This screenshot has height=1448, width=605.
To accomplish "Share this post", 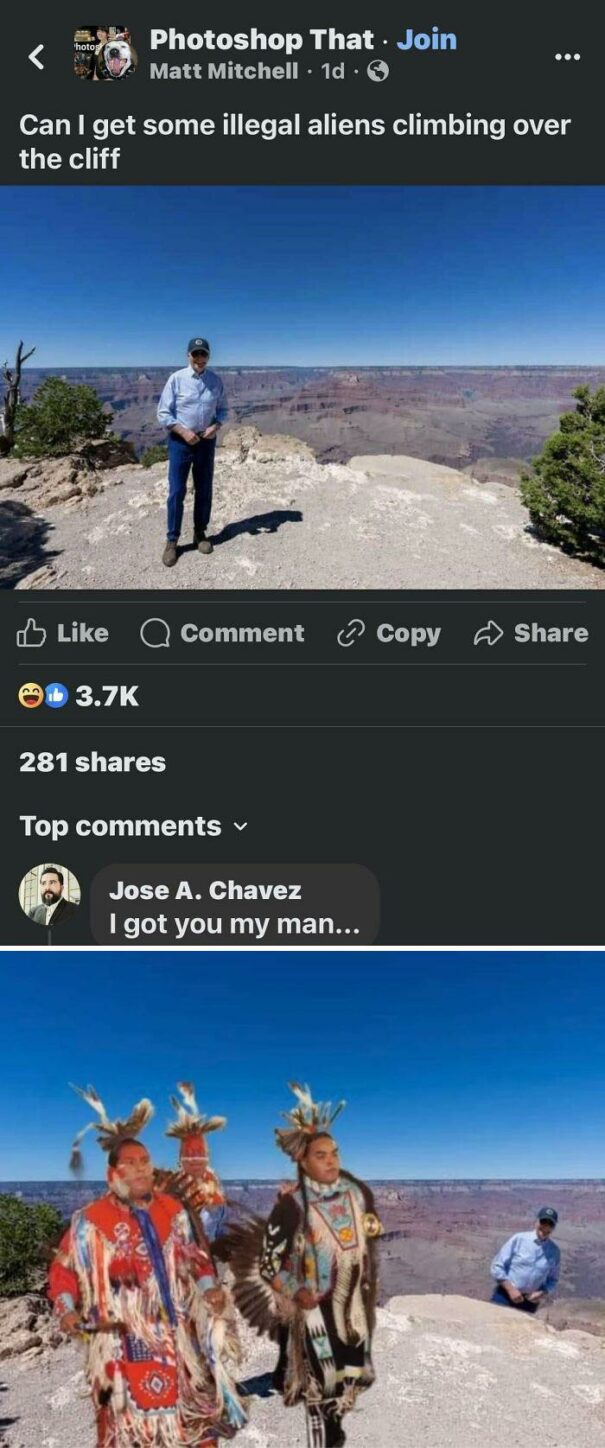I will (530, 633).
